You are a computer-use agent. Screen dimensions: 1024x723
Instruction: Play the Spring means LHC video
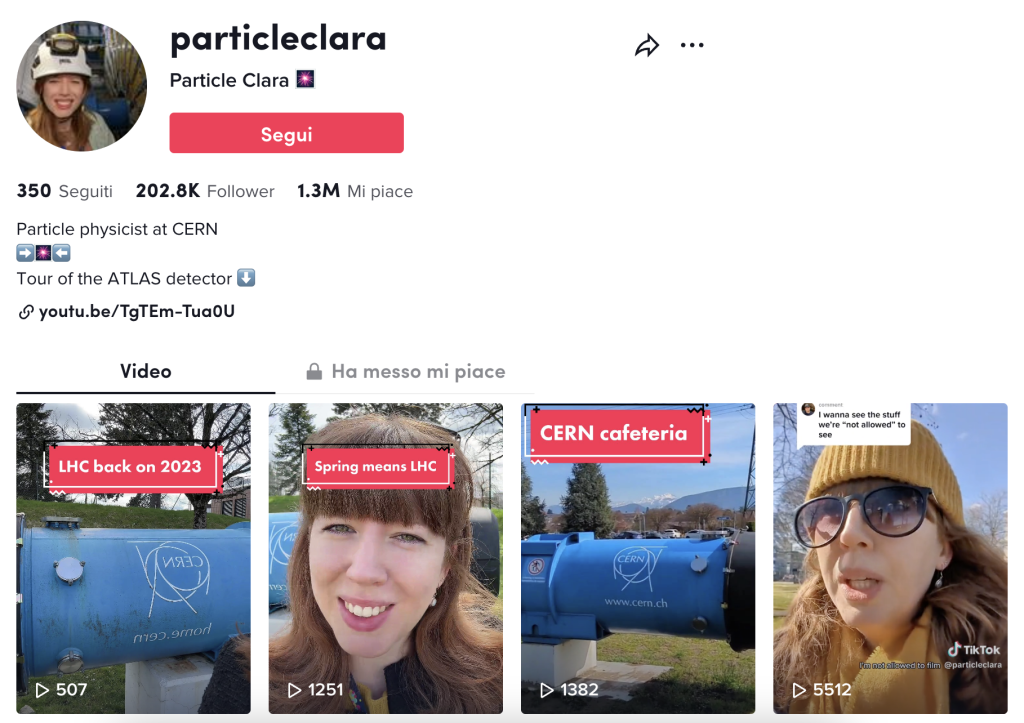385,558
